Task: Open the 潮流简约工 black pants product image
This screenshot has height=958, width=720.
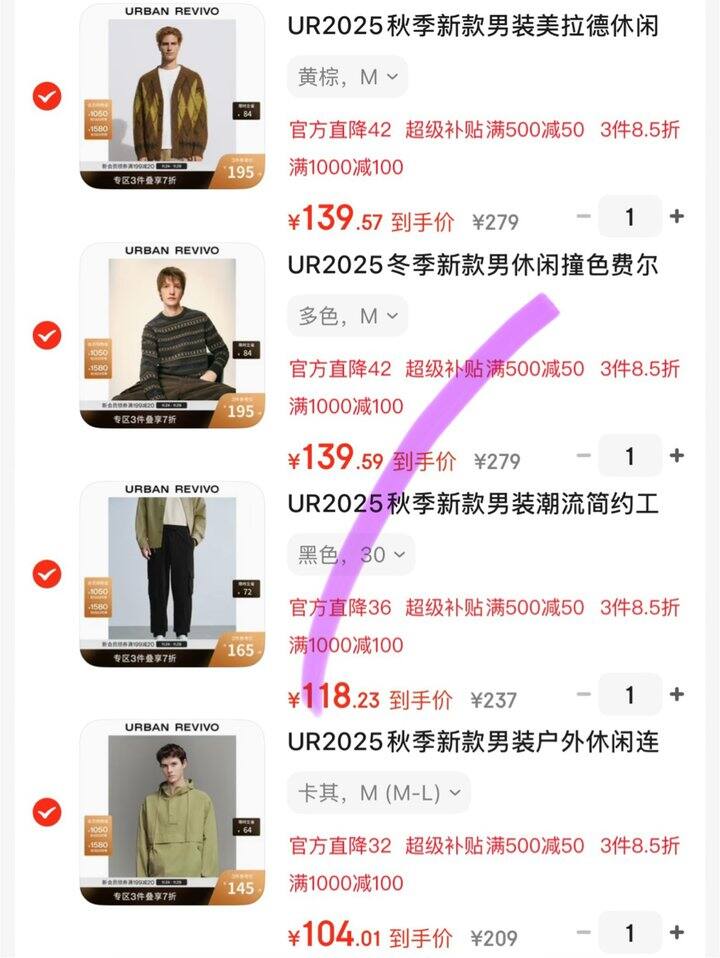Action: (172, 575)
